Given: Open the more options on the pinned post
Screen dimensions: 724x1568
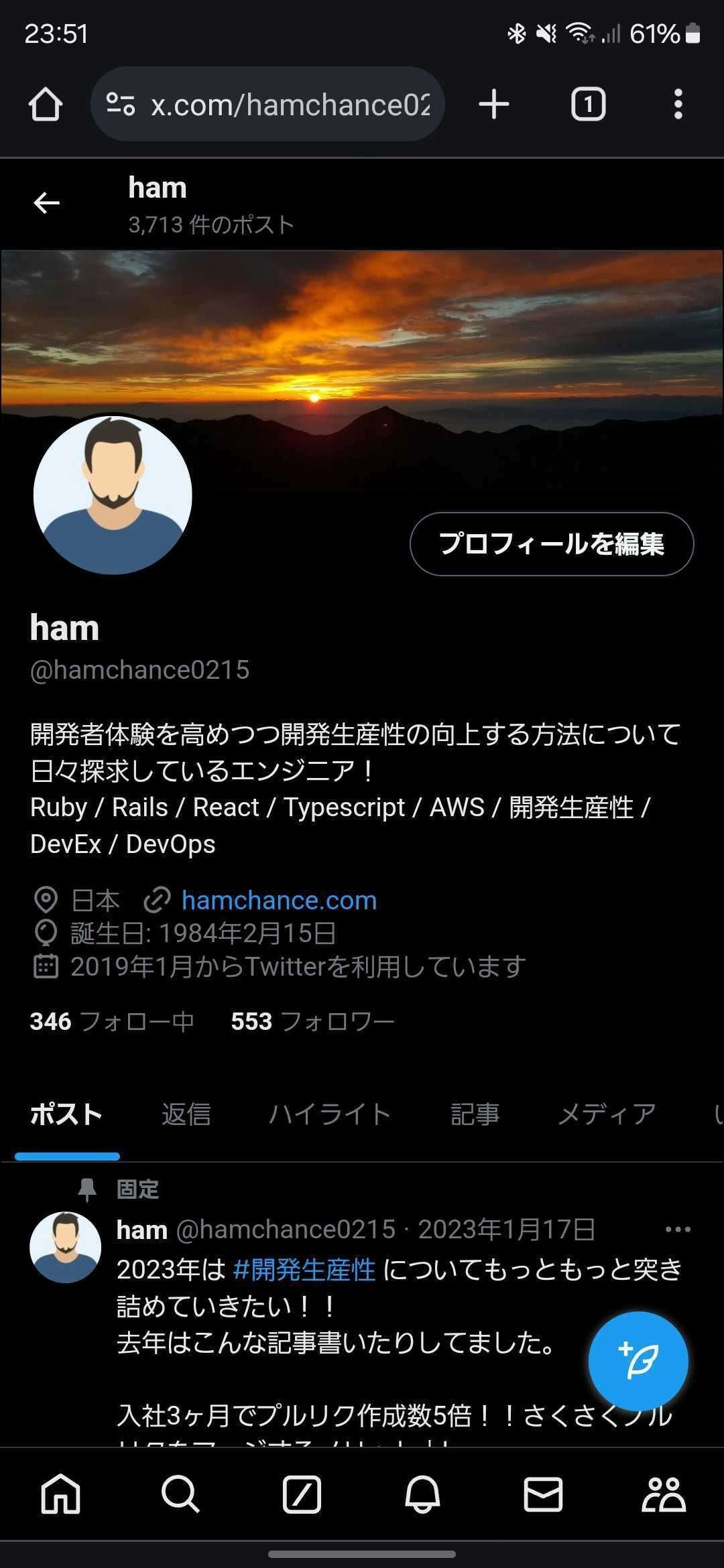Looking at the screenshot, I should tap(678, 1229).
